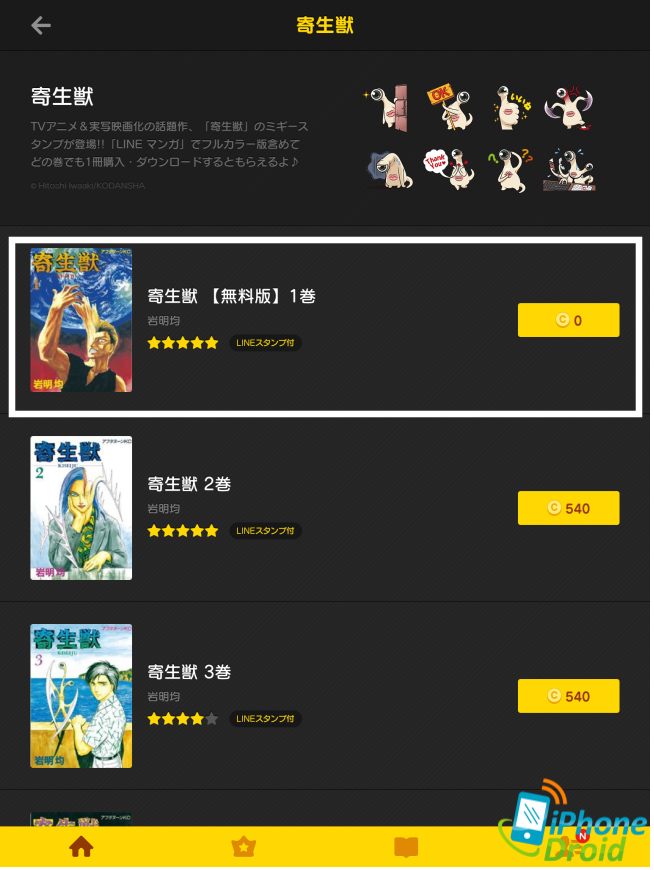Go back with the arrow icon
Viewport: 654px width, 870px height.
[41, 25]
